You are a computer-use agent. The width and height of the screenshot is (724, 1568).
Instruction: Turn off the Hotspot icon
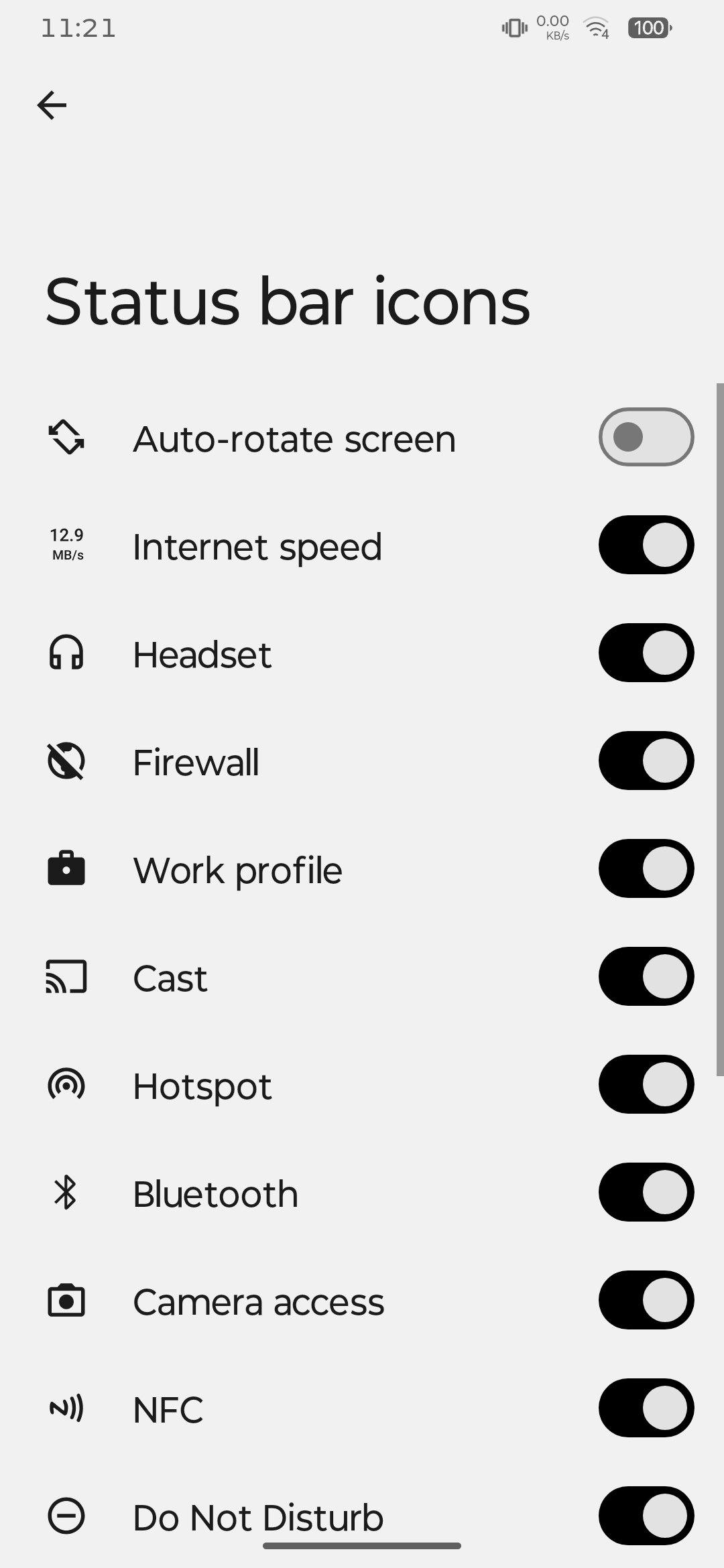coord(646,1084)
